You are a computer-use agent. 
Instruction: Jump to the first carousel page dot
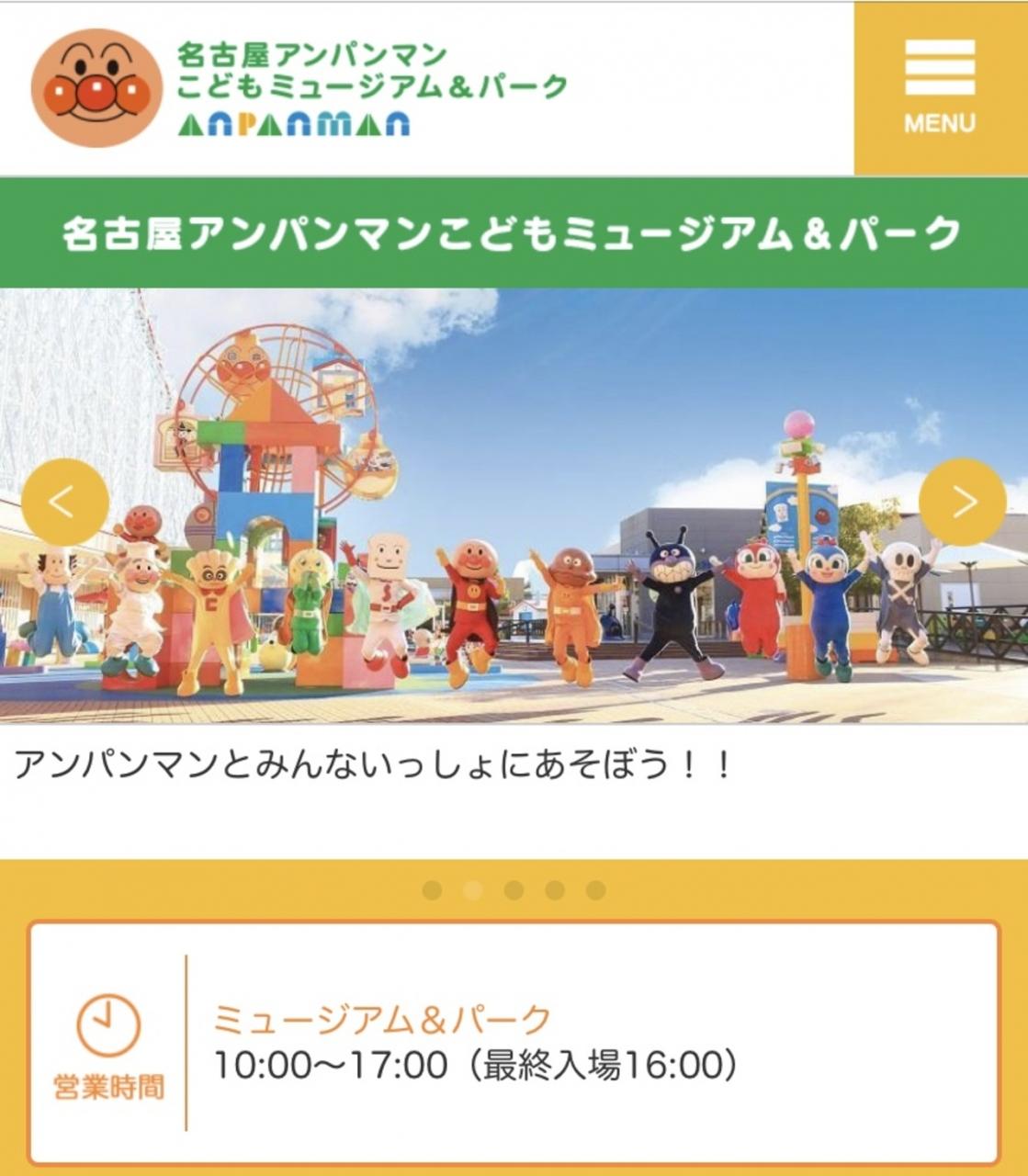click(x=432, y=889)
